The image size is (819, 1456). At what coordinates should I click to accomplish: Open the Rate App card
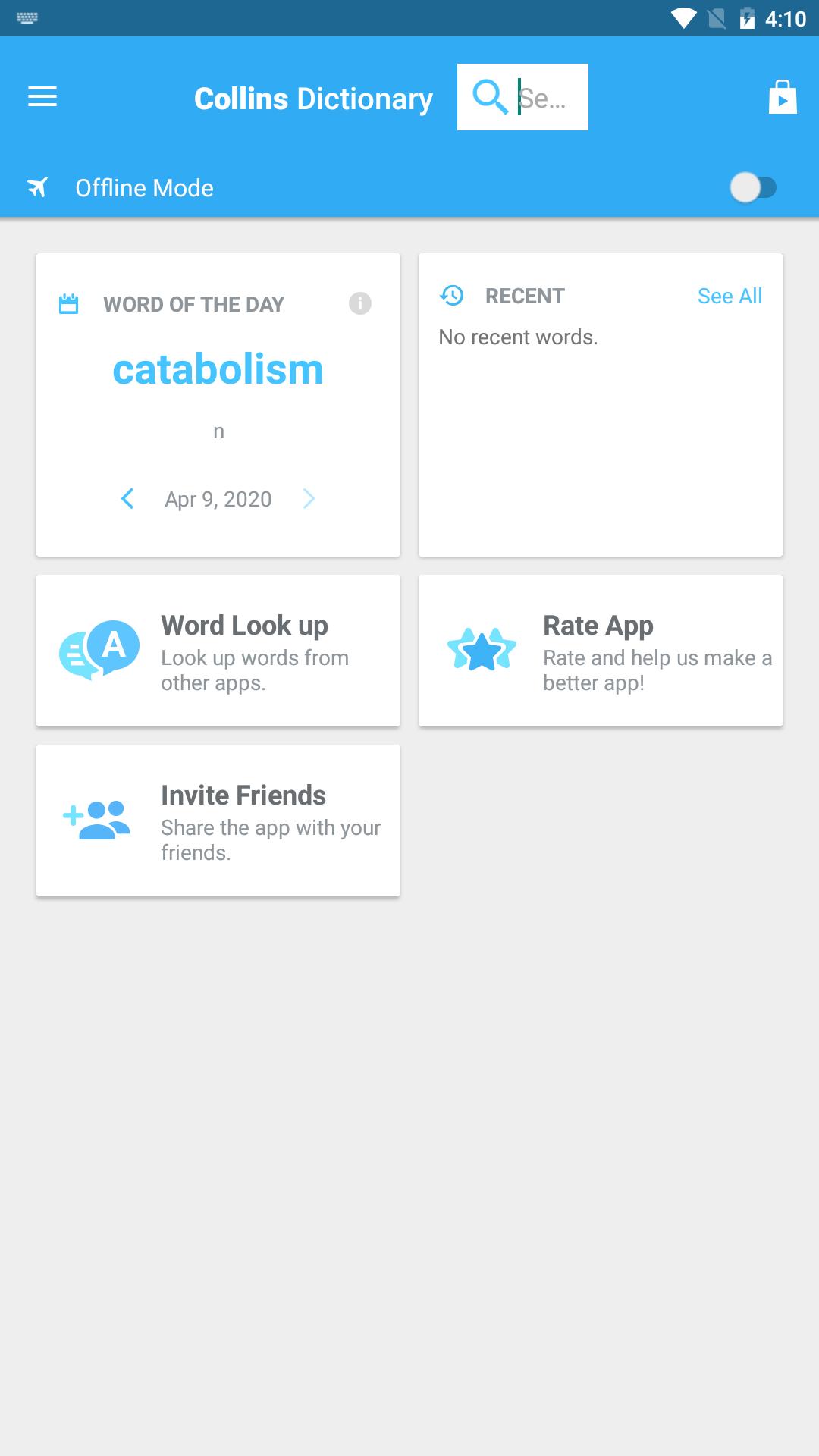point(601,650)
